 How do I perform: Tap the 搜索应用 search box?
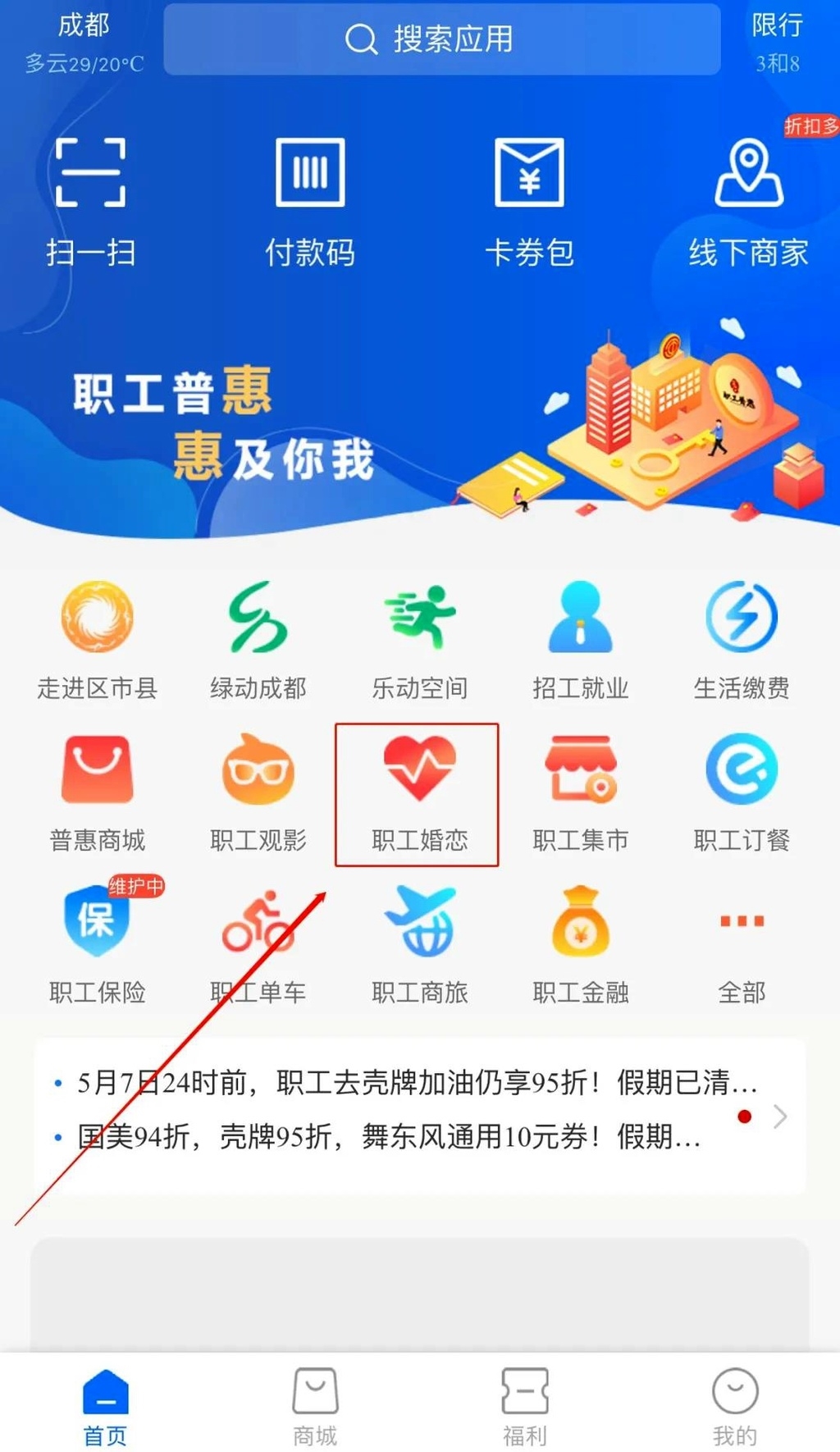click(x=441, y=39)
